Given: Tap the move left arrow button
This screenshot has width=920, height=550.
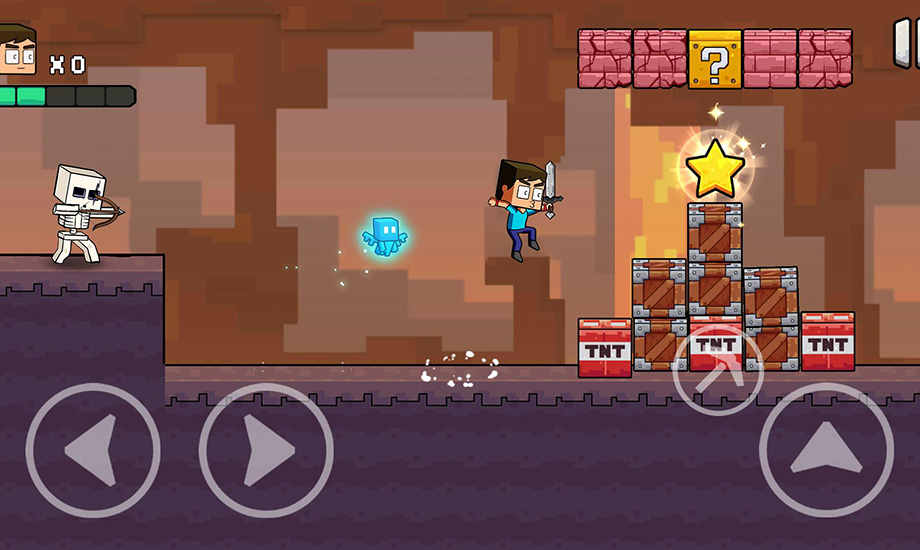Looking at the screenshot, I should [92, 450].
